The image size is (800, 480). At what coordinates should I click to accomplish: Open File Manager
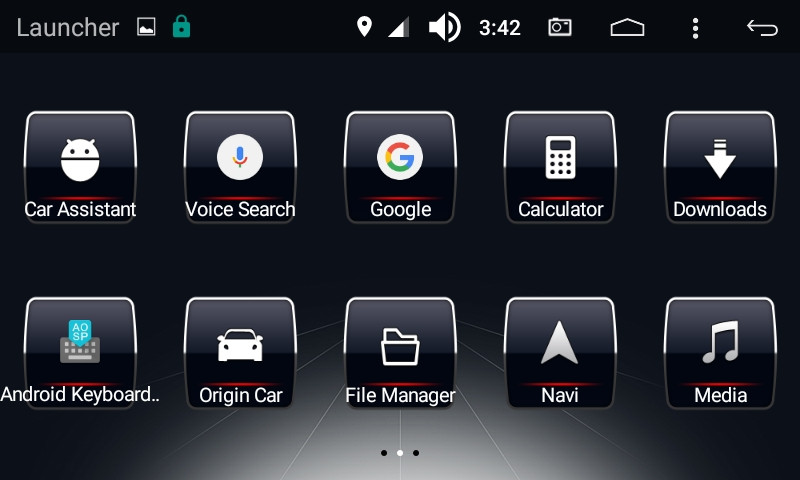pyautogui.click(x=400, y=353)
